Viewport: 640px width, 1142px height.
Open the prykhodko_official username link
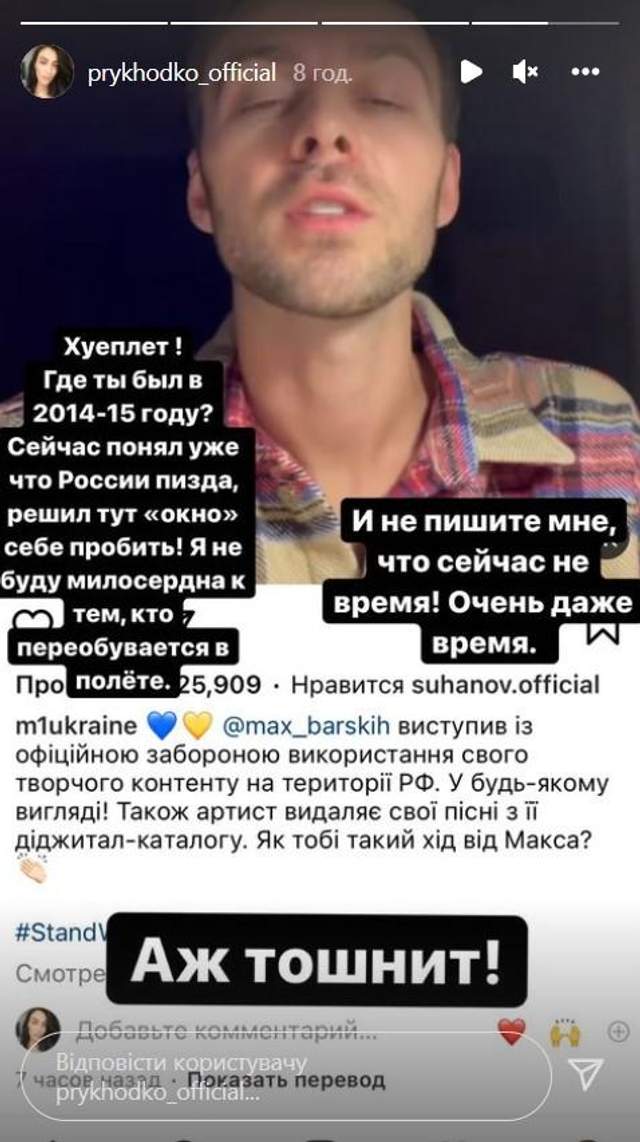point(182,72)
